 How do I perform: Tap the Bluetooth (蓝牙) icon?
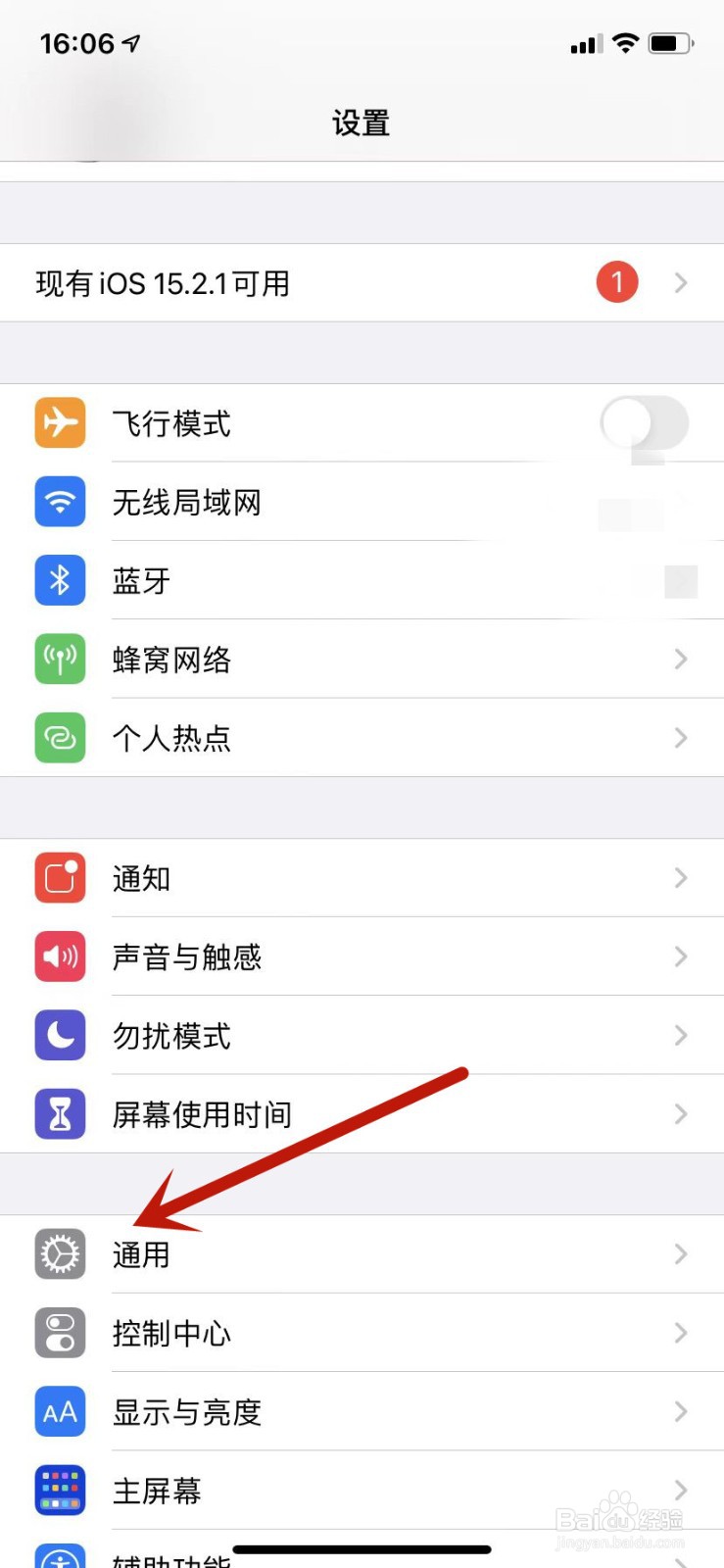point(60,580)
